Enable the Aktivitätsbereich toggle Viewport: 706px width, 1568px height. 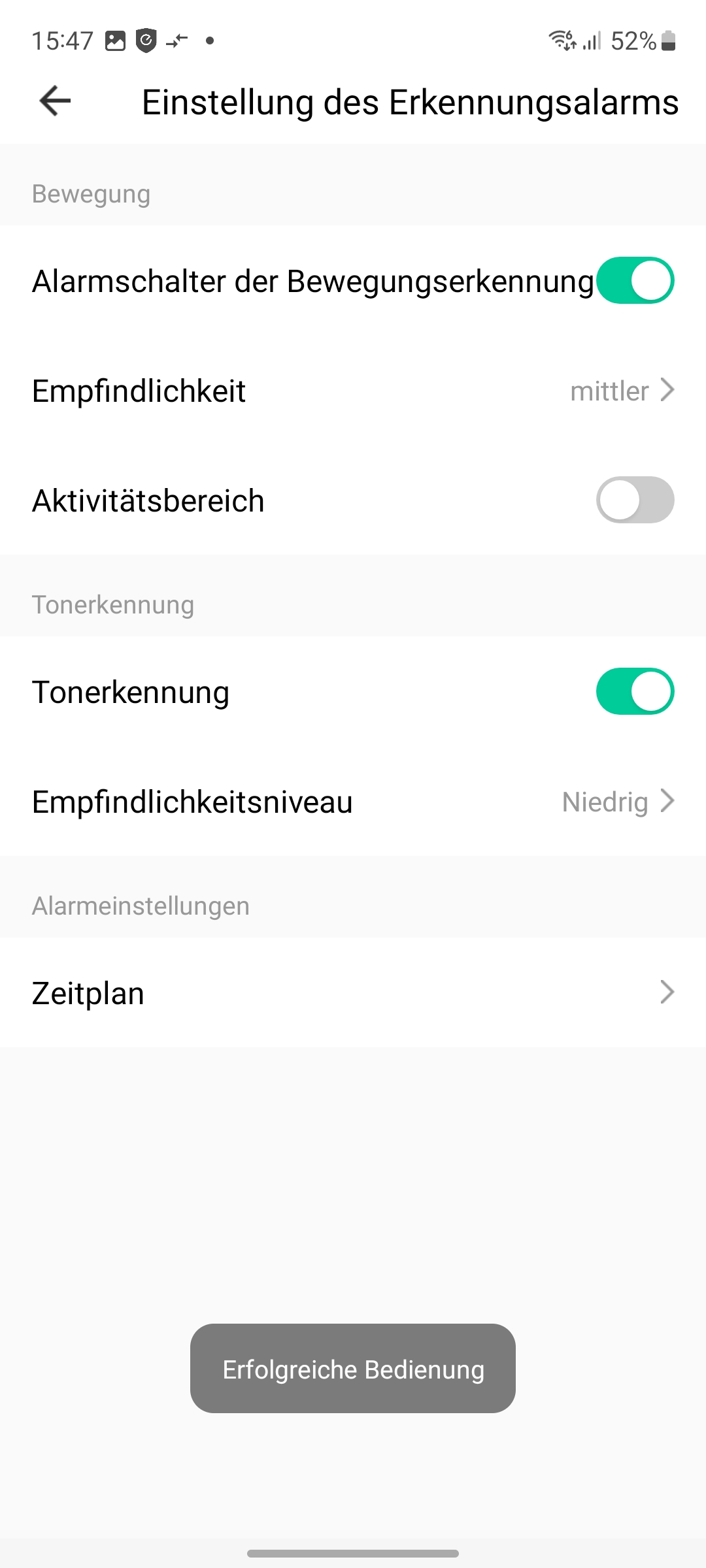(x=634, y=500)
